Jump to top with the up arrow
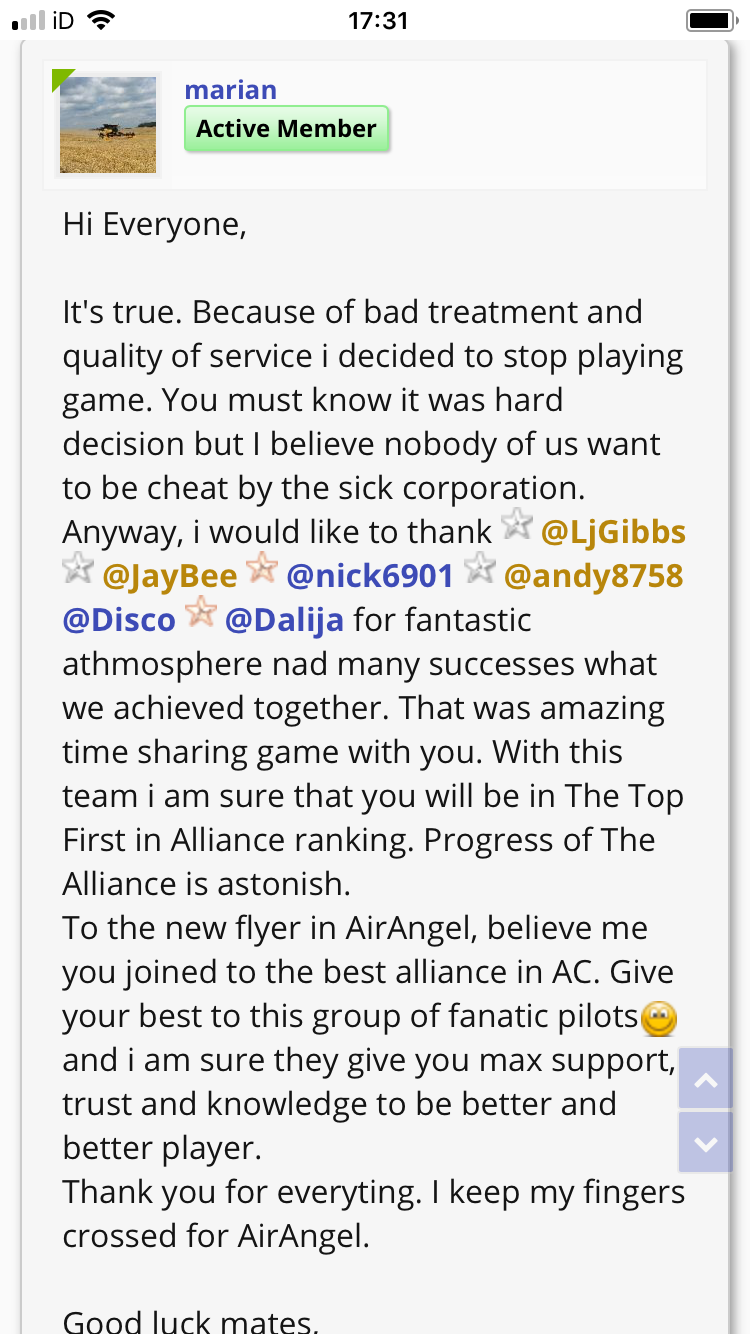The width and height of the screenshot is (750, 1334). 705,1079
